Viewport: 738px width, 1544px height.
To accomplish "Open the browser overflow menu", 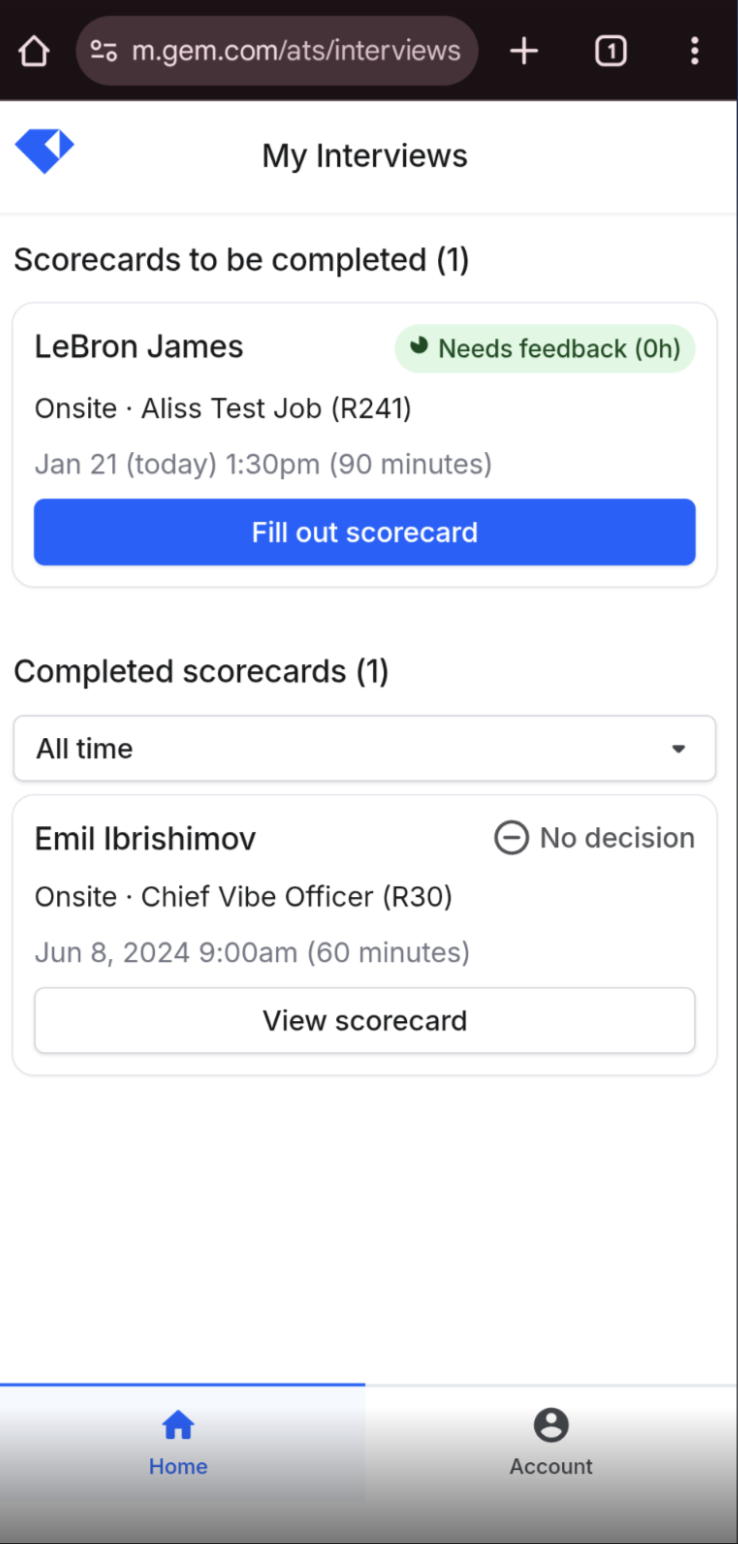I will 694,51.
